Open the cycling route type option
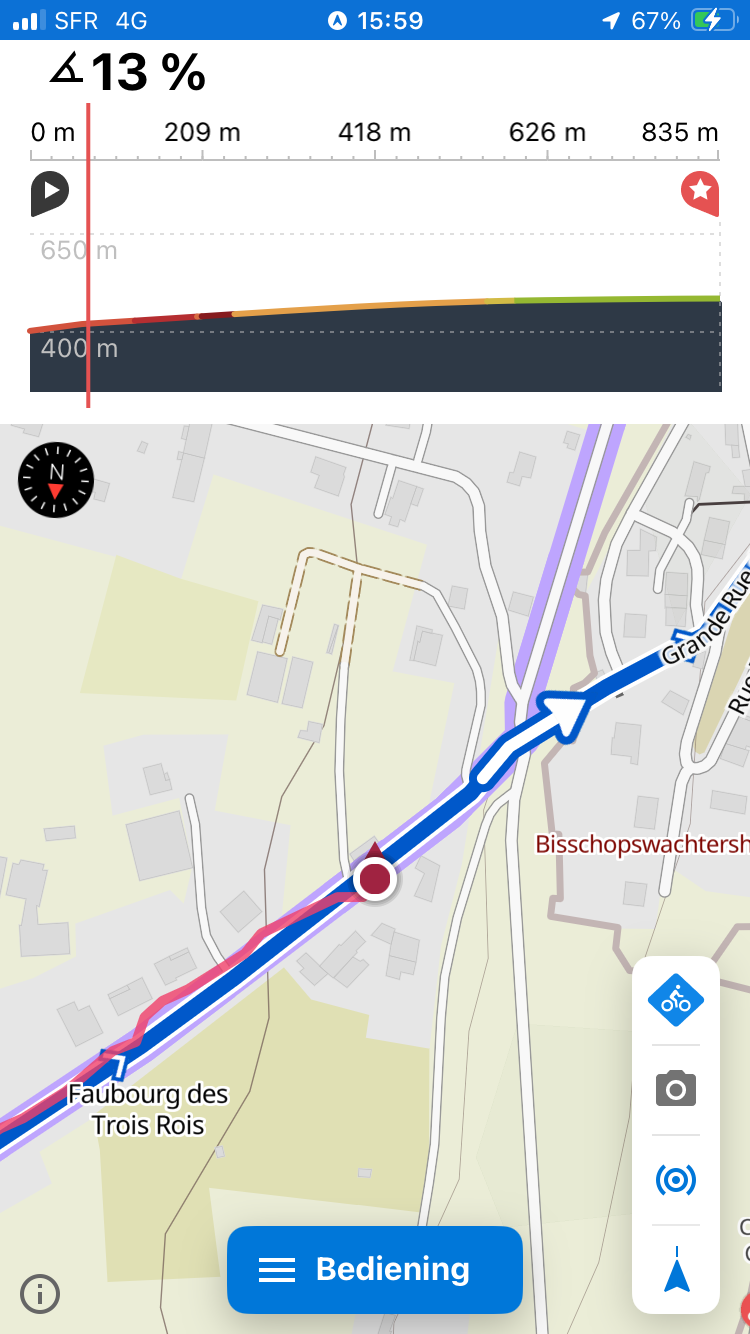 (676, 999)
